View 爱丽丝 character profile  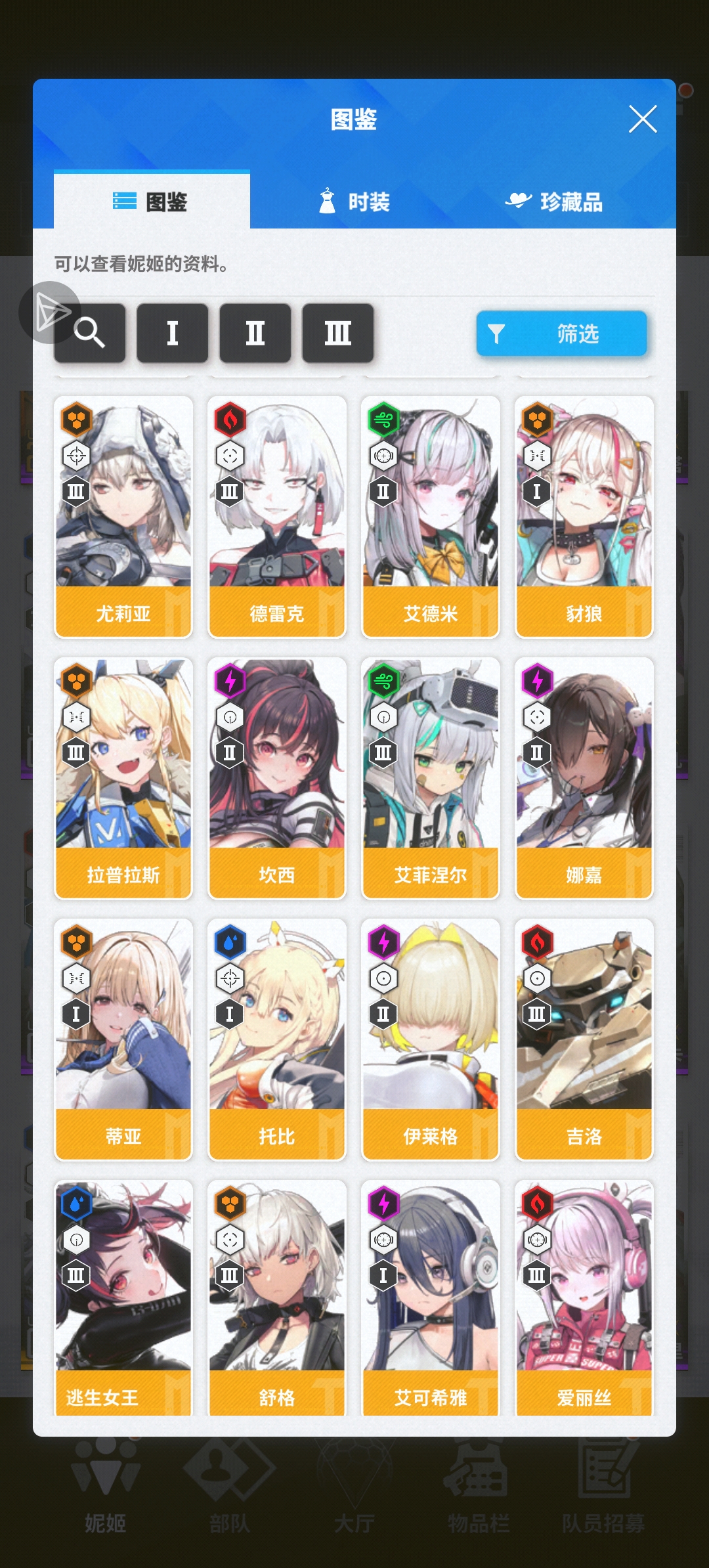point(584,1297)
